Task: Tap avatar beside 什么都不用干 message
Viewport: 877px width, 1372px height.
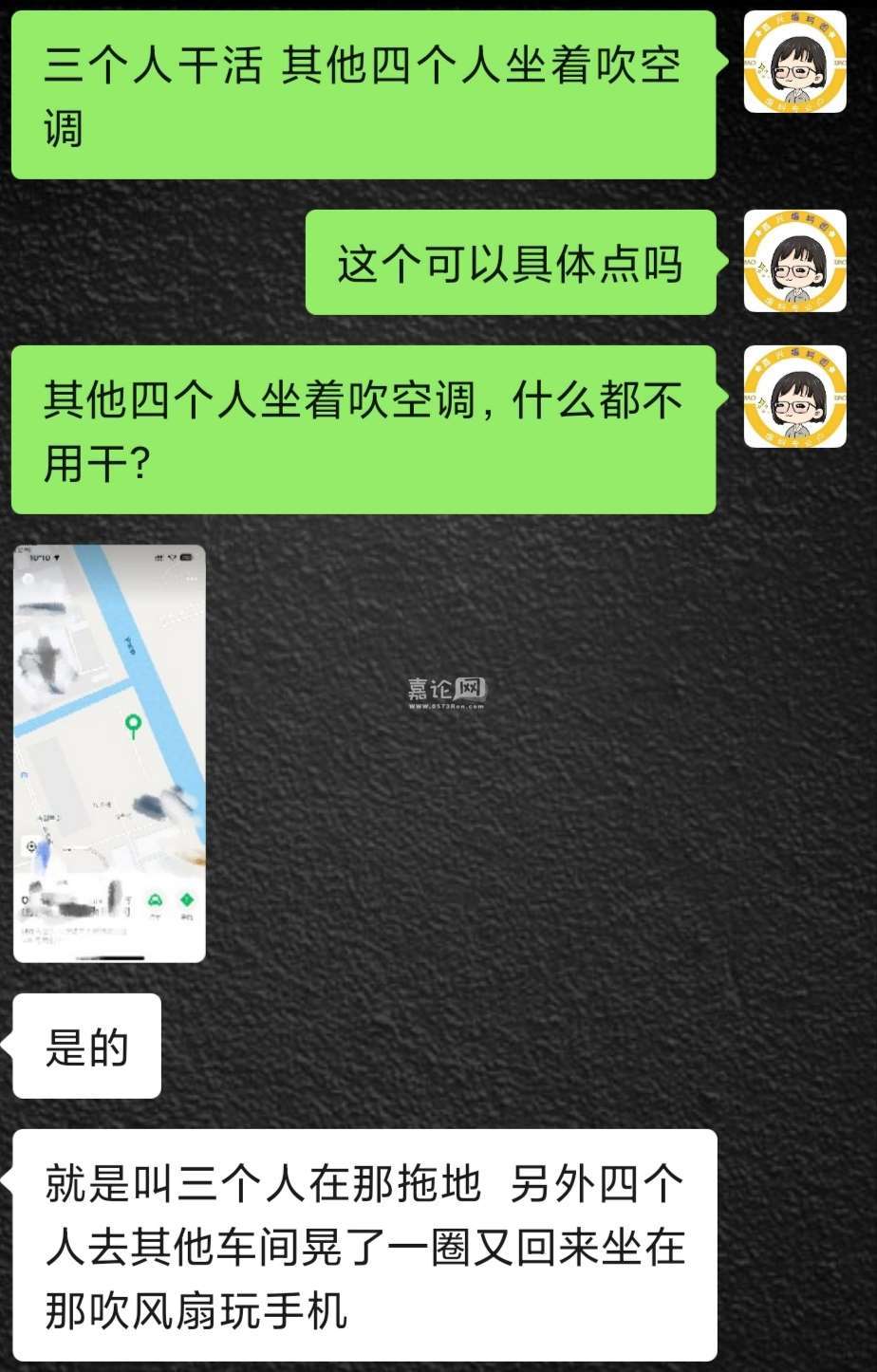Action: pos(794,397)
